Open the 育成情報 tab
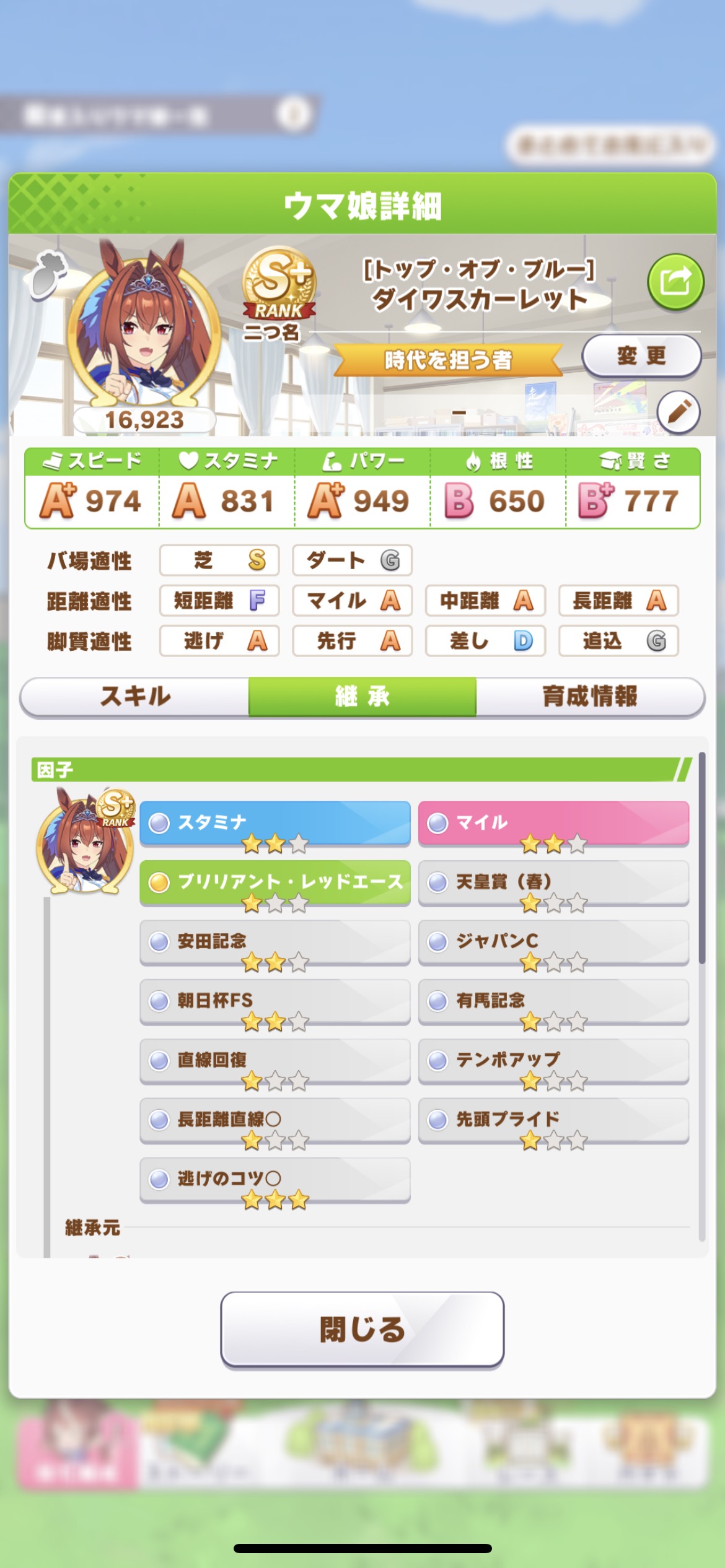 tap(589, 696)
